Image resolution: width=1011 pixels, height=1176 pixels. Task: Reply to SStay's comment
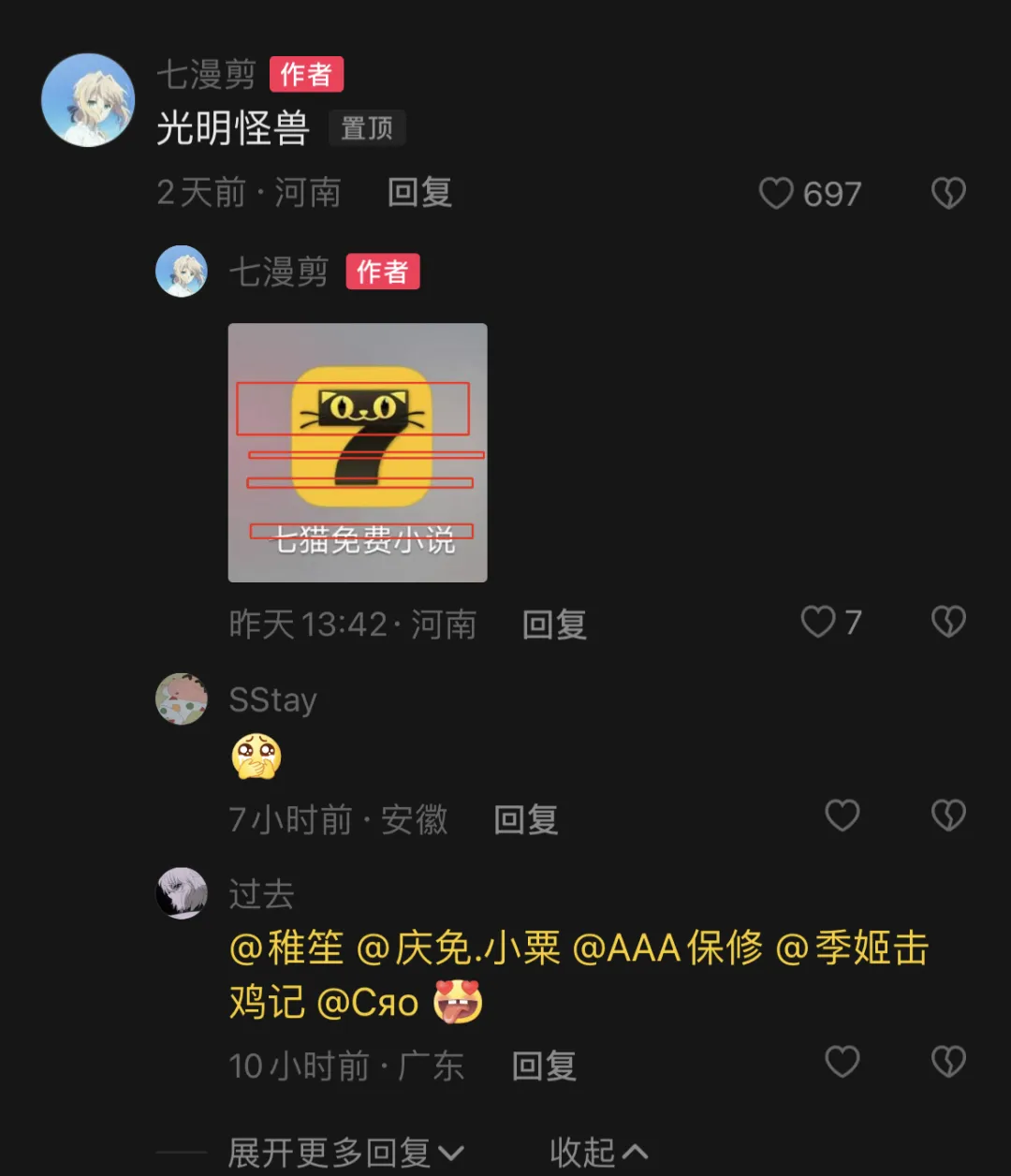tap(525, 819)
